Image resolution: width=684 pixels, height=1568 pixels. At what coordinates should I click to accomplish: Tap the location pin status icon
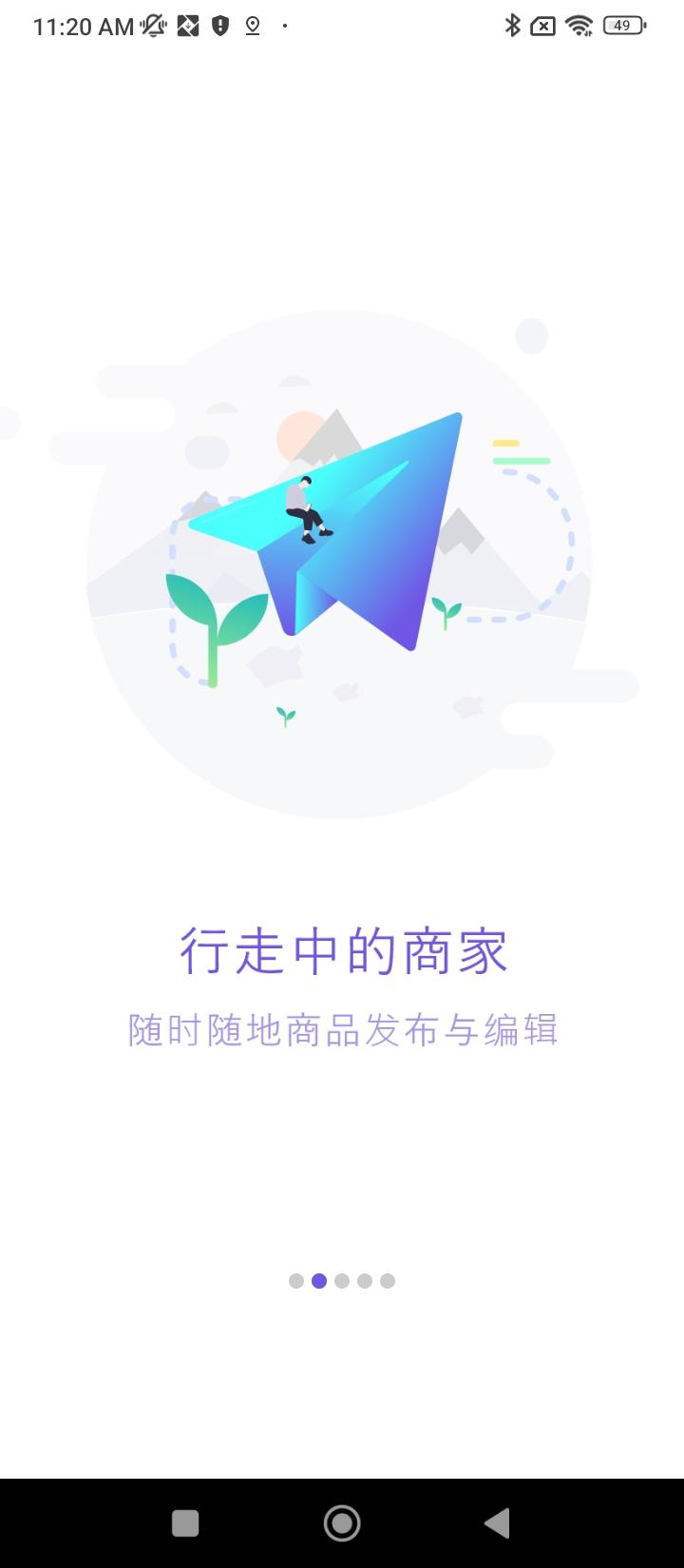[x=251, y=26]
